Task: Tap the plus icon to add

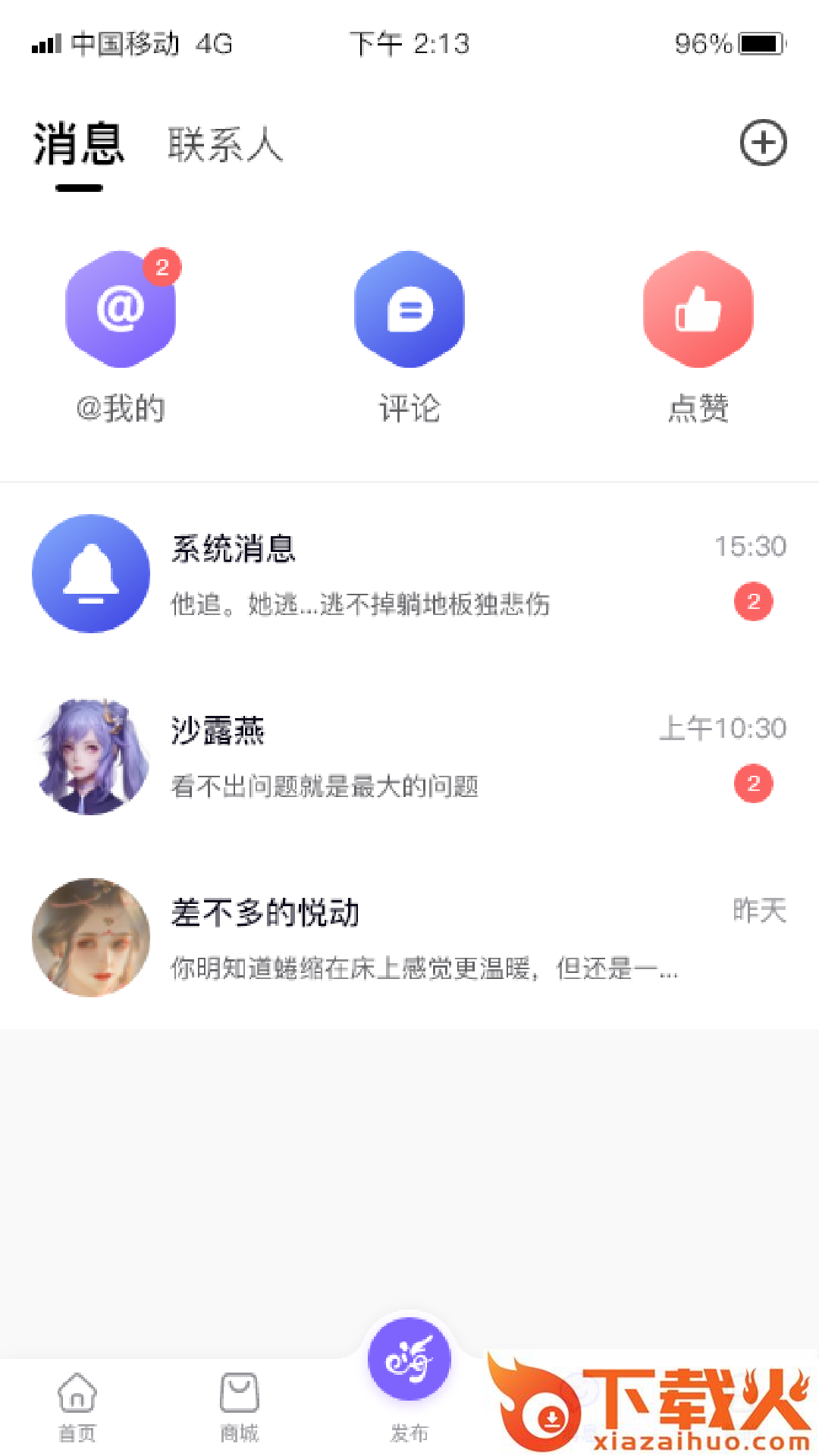Action: tap(763, 143)
